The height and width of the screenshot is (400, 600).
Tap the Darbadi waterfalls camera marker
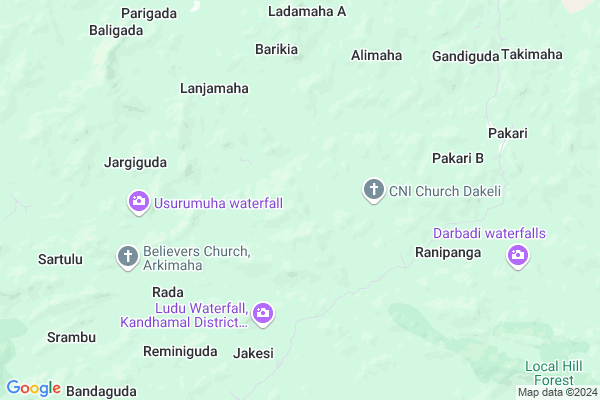point(517,256)
